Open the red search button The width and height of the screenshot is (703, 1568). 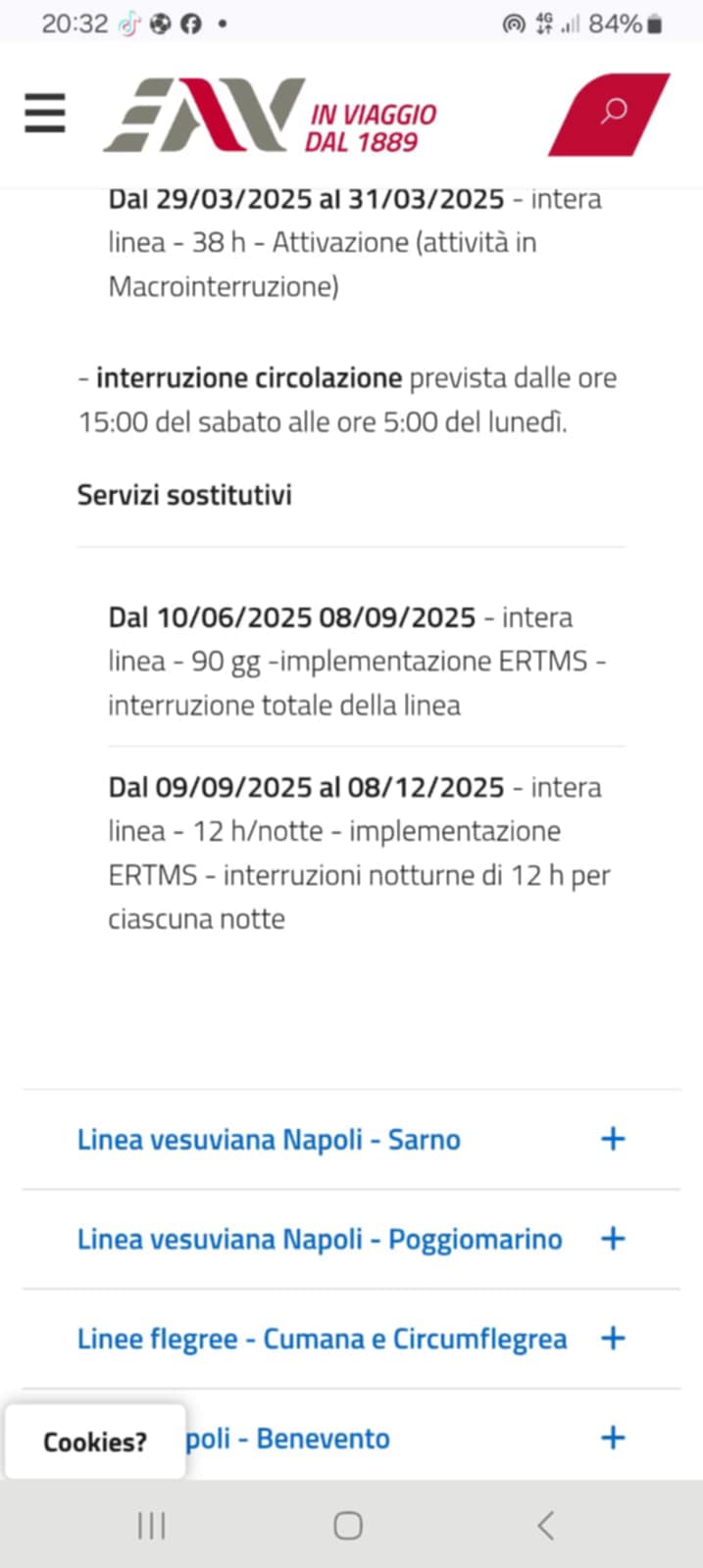(609, 114)
